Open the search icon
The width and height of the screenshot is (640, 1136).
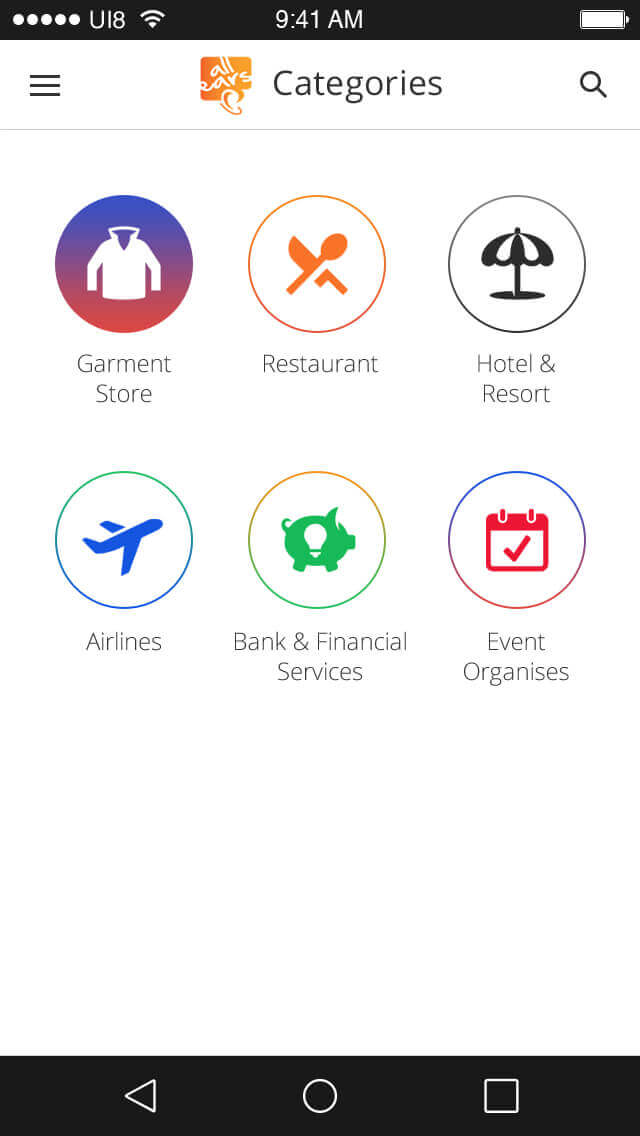click(593, 85)
